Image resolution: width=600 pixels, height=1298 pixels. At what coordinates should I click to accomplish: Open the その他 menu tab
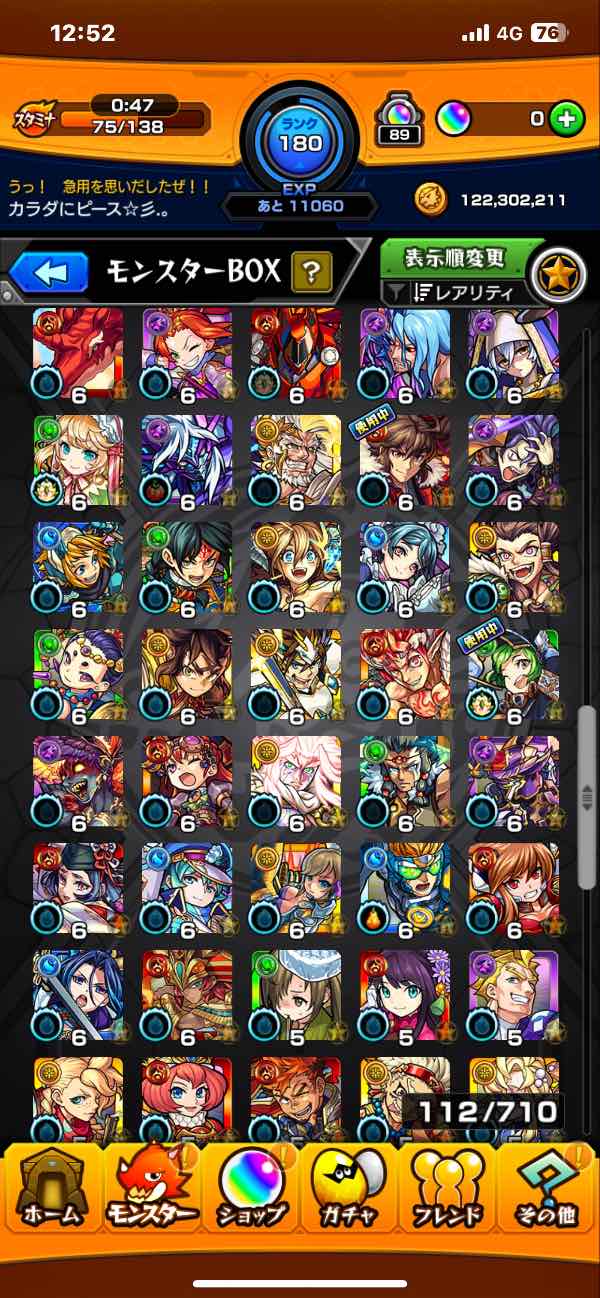coord(548,1189)
